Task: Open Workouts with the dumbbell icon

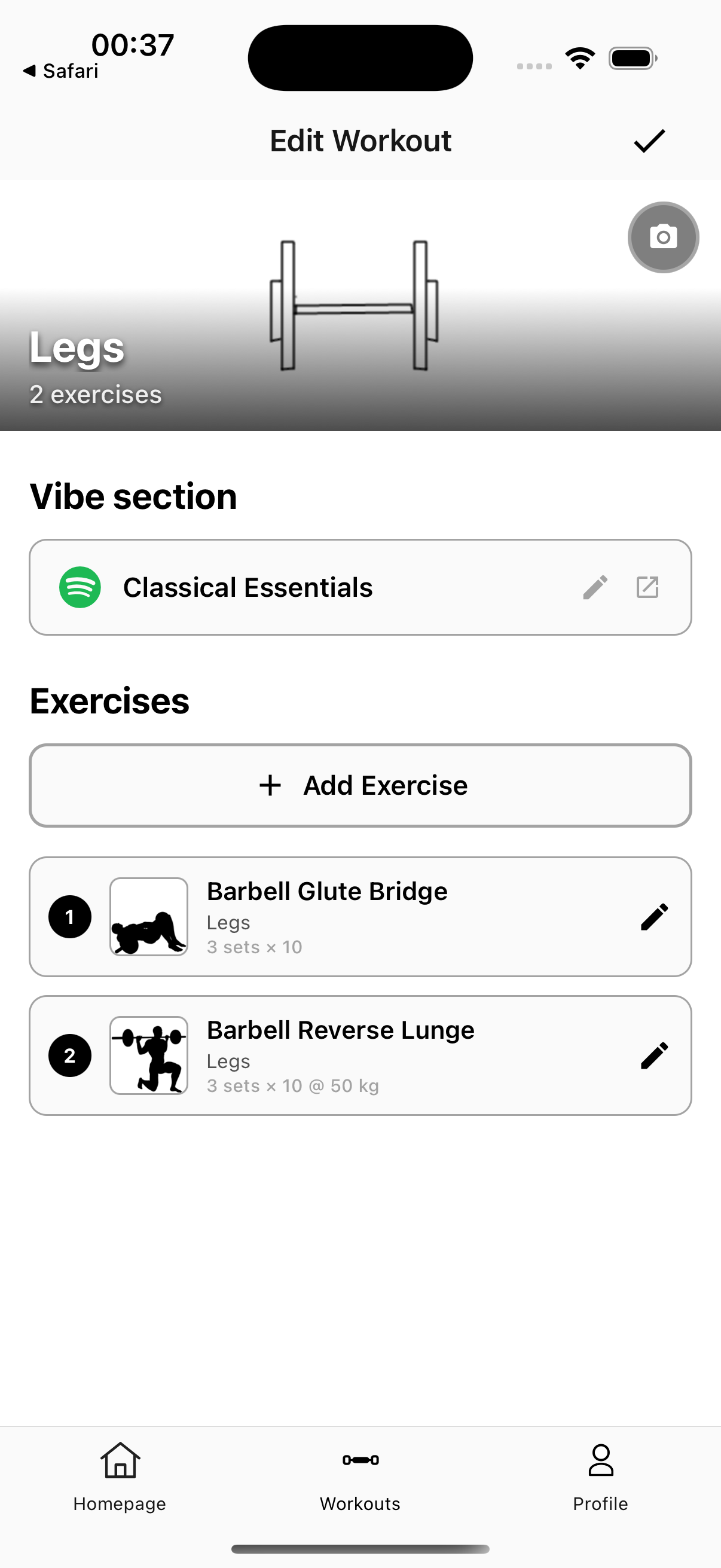Action: click(360, 1460)
